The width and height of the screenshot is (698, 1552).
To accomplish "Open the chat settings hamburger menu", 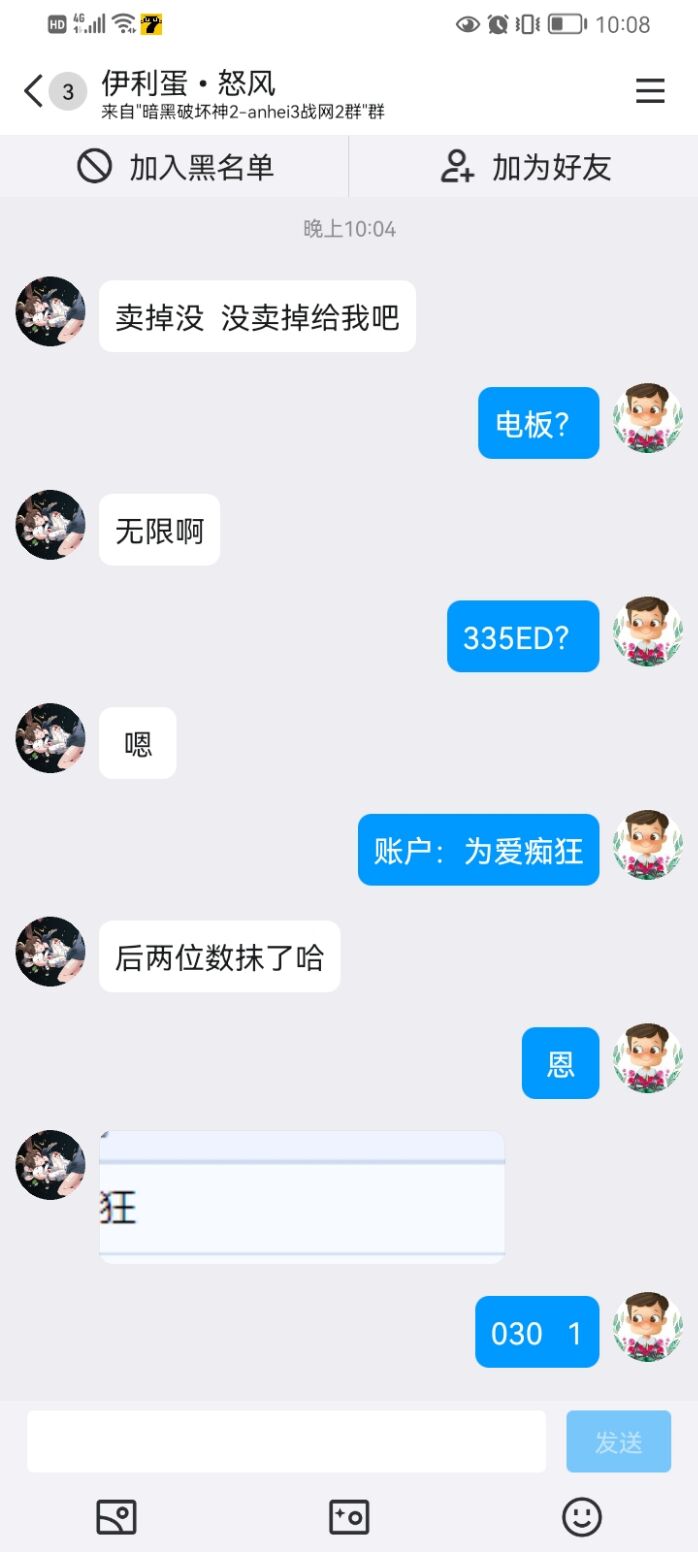I will click(650, 91).
